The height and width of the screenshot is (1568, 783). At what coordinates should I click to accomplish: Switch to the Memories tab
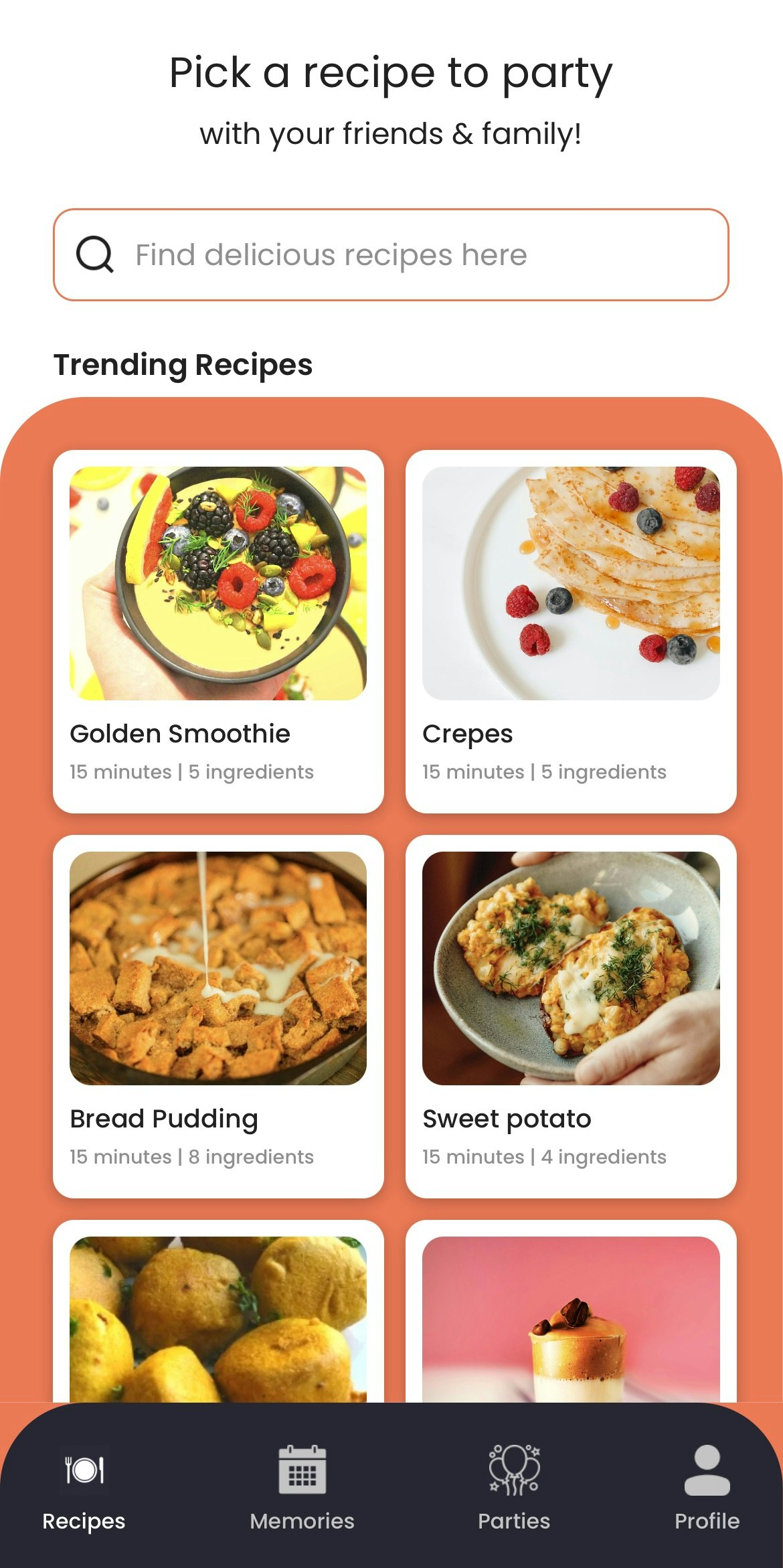click(x=302, y=1488)
